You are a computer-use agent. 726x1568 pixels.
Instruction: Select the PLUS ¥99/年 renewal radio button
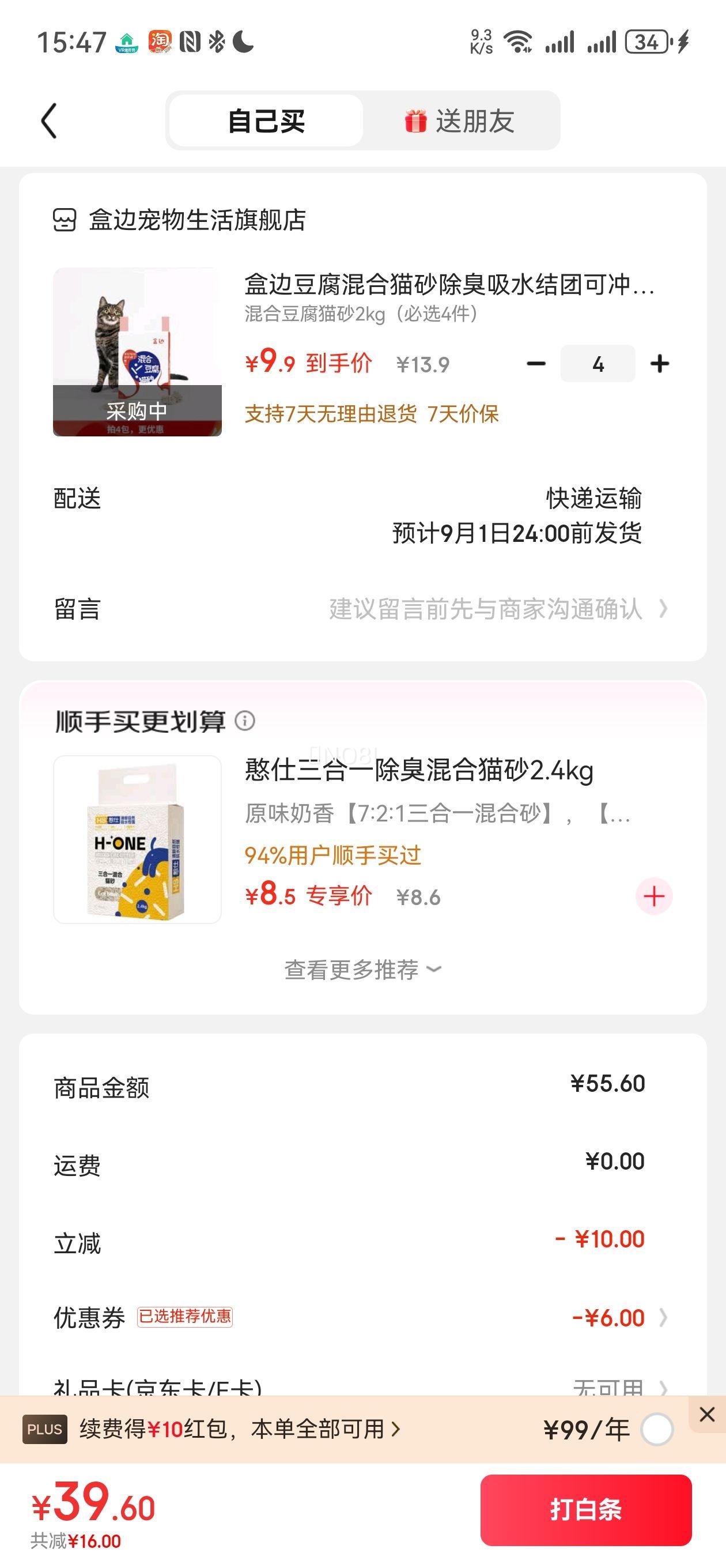point(657,1429)
